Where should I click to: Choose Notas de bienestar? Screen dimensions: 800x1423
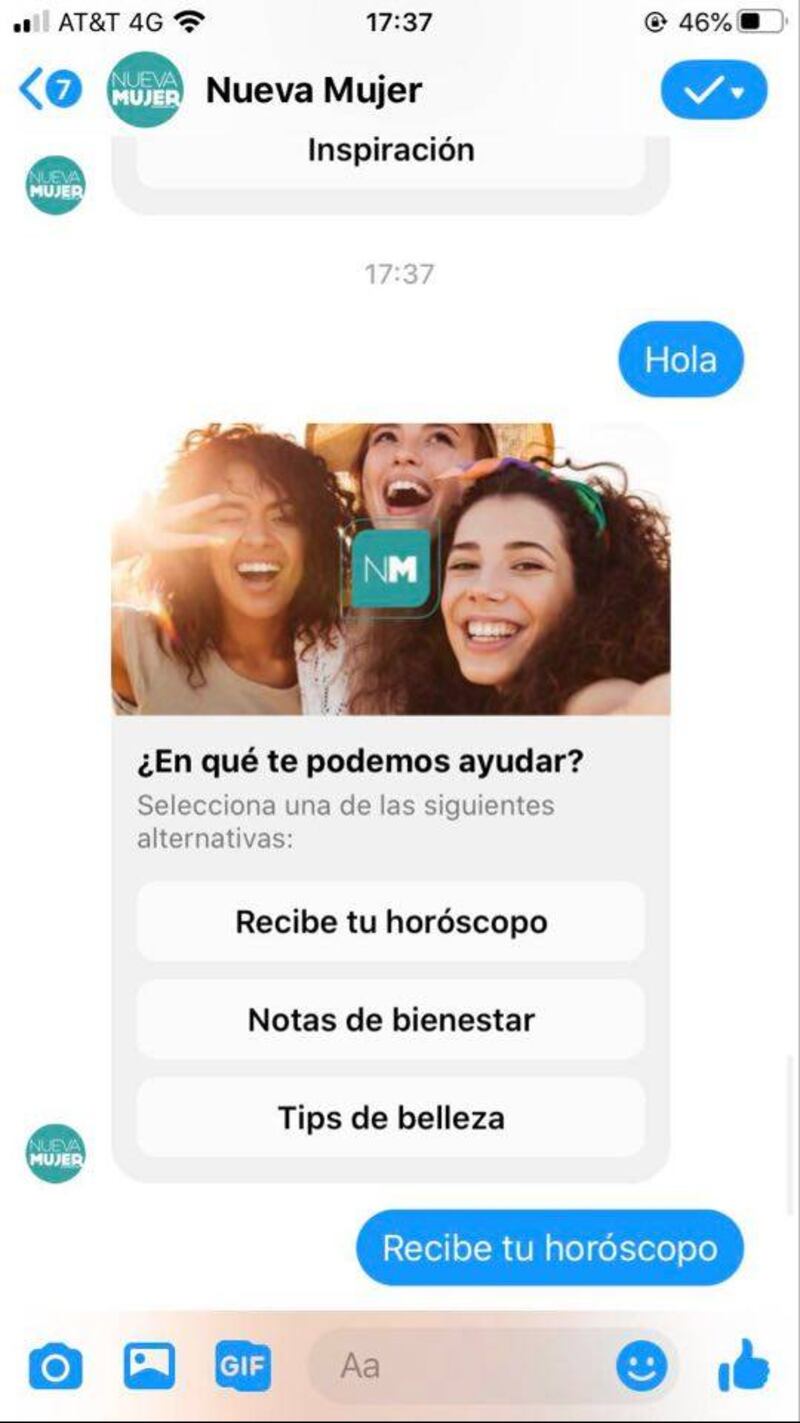(x=391, y=1019)
